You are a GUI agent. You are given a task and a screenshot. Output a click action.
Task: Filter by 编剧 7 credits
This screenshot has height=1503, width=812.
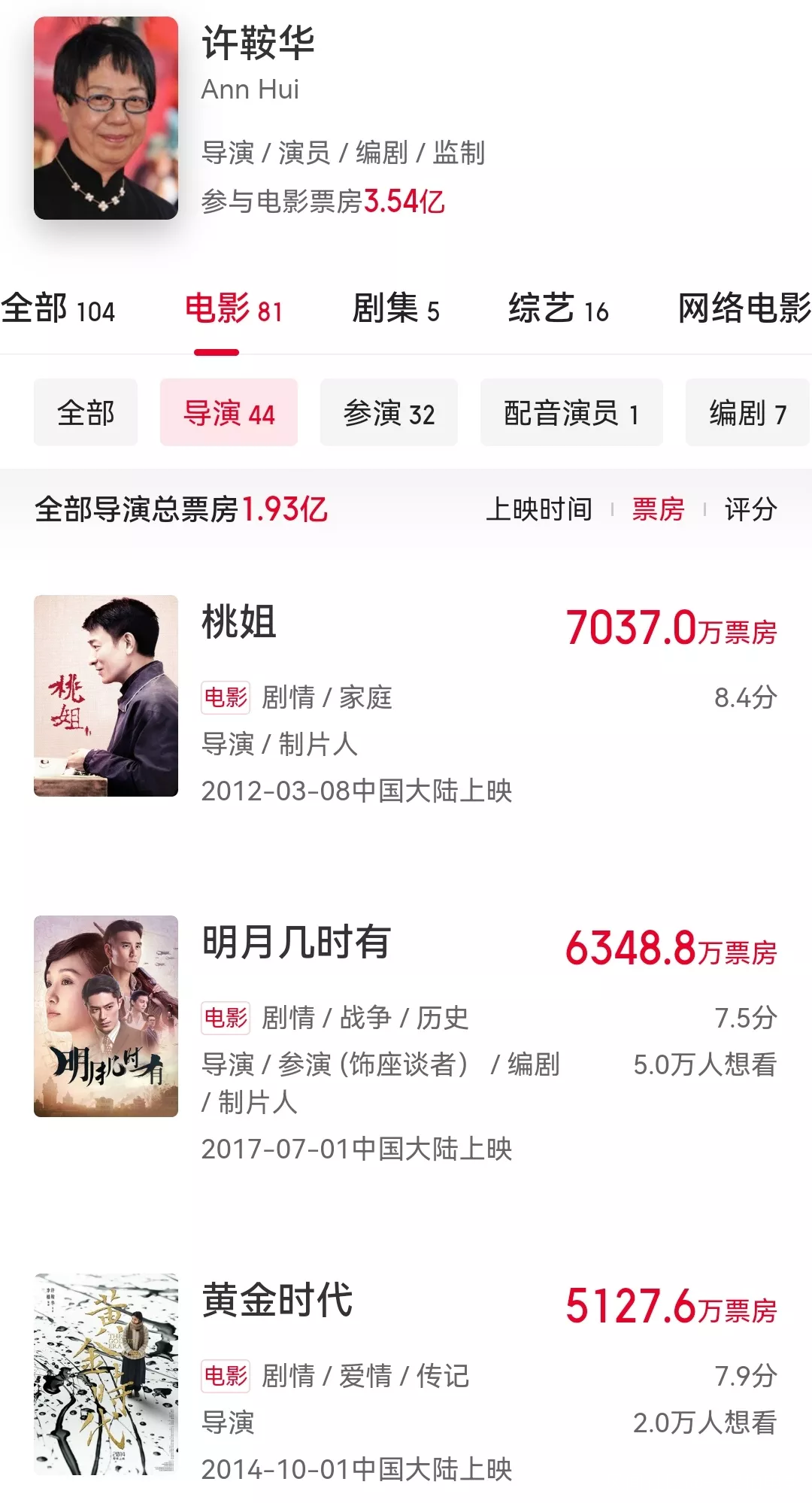[x=747, y=413]
